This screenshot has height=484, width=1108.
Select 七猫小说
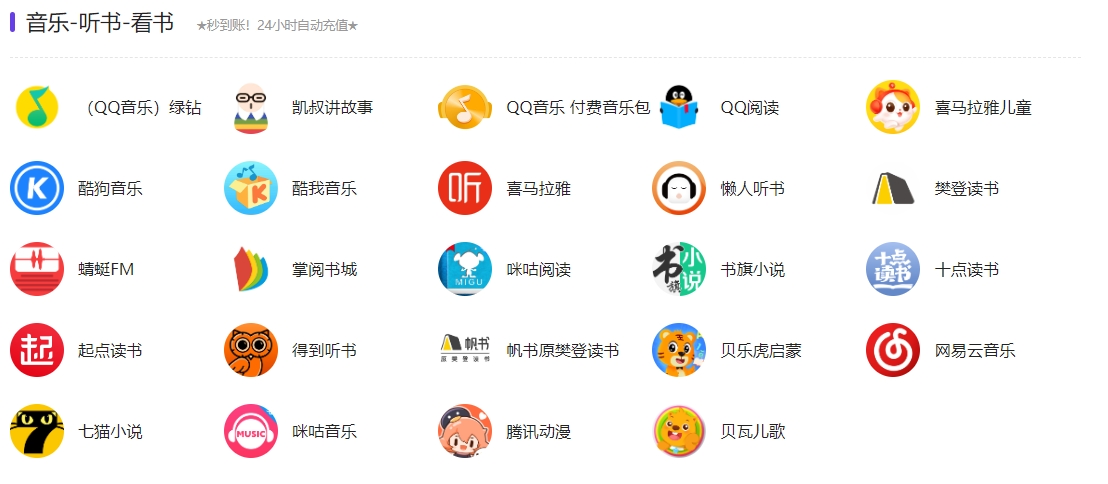(110, 431)
